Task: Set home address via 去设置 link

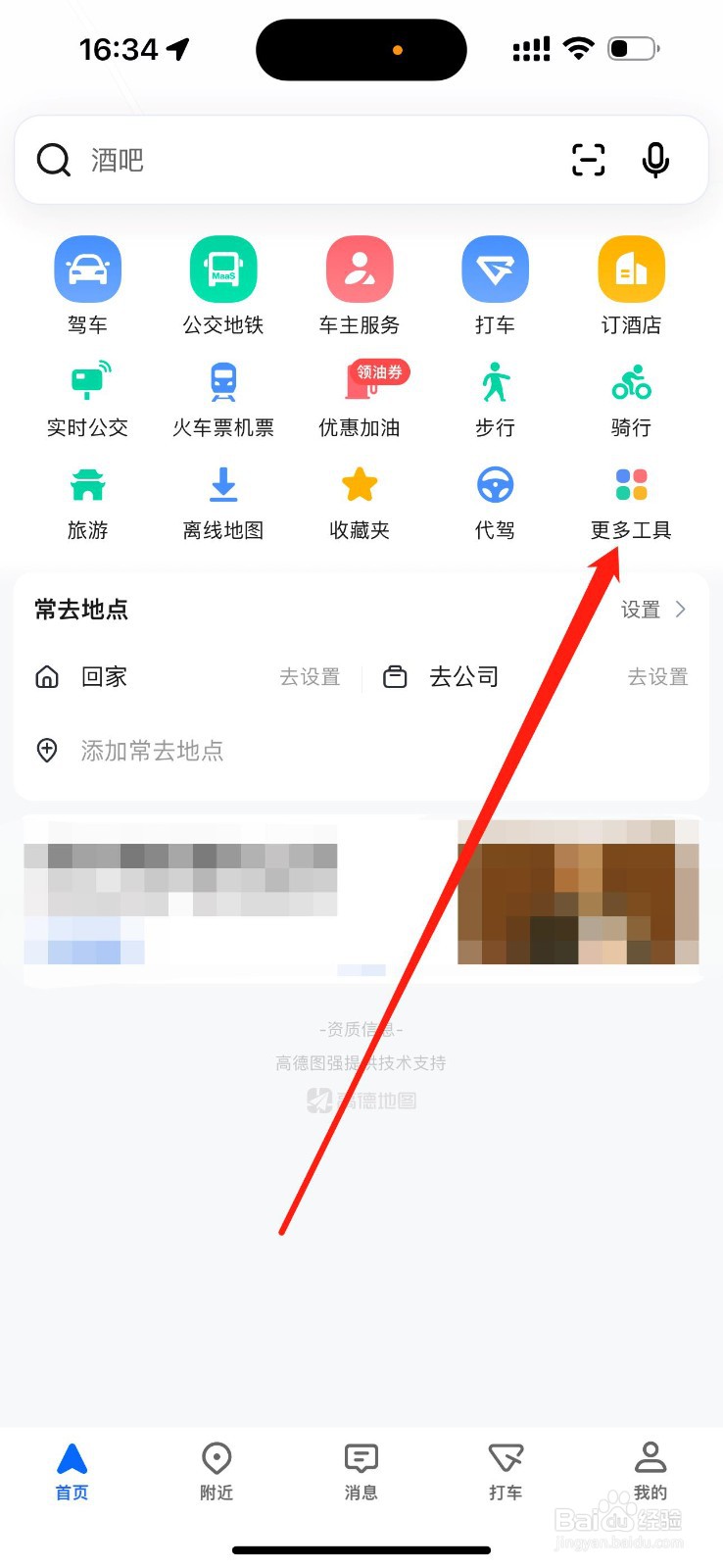Action: tap(310, 676)
